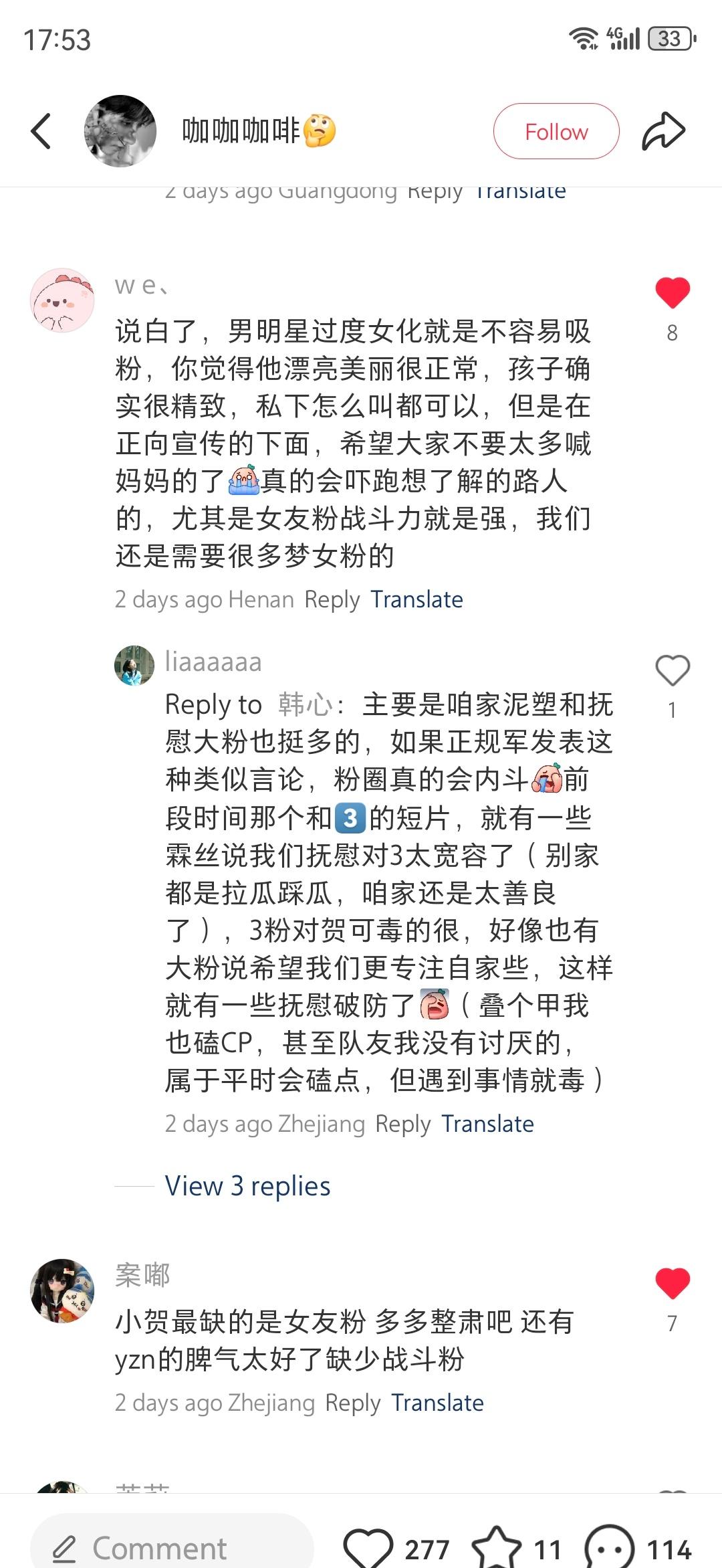Screen dimensions: 722x1568
Task: Like liaaaaaa's reply
Action: pyautogui.click(x=673, y=670)
